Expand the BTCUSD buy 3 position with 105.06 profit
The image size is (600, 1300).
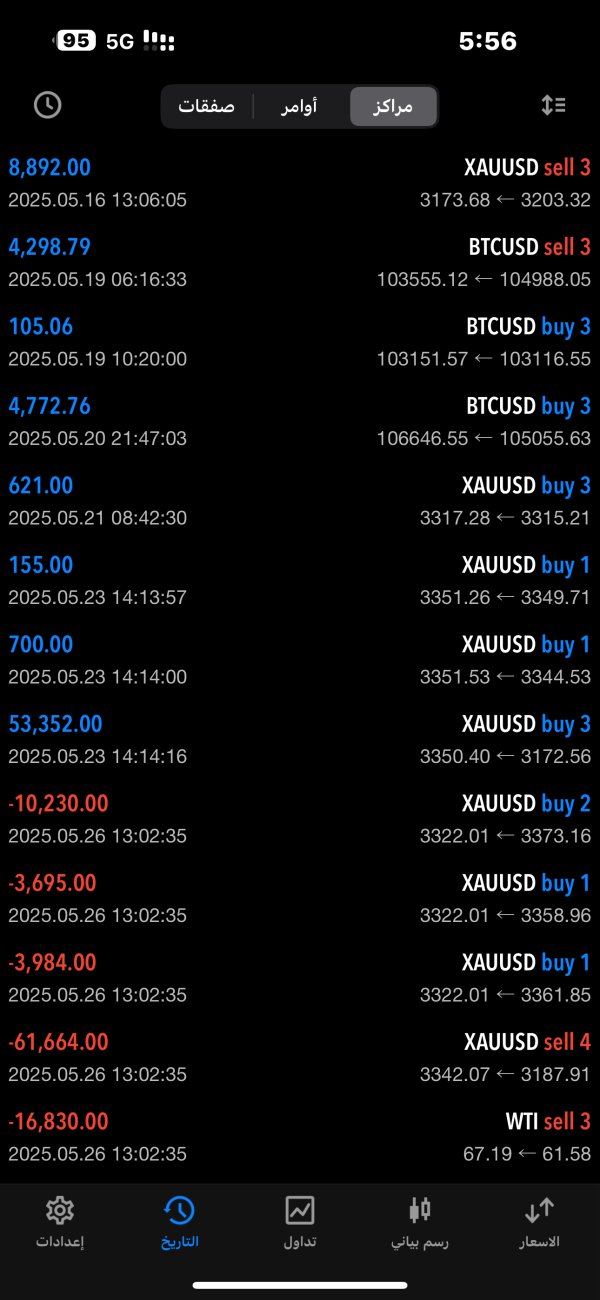pos(300,342)
